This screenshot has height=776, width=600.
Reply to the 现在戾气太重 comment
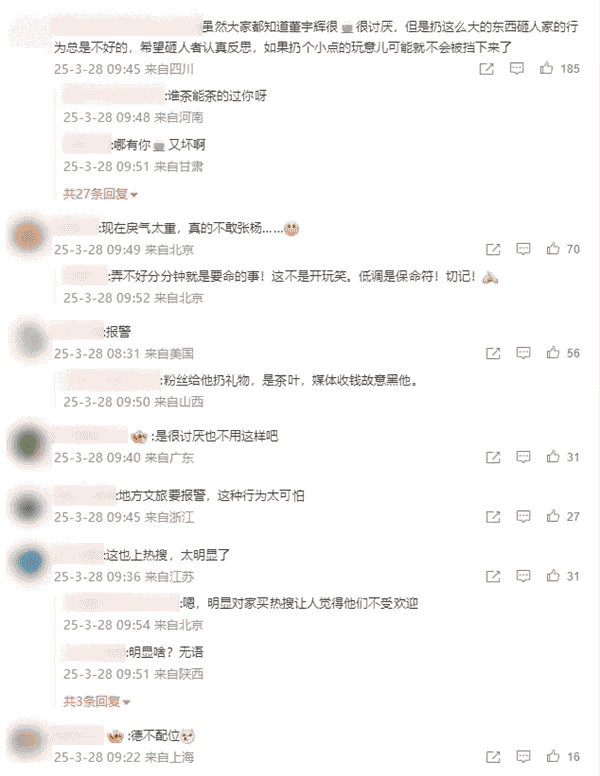[521, 249]
